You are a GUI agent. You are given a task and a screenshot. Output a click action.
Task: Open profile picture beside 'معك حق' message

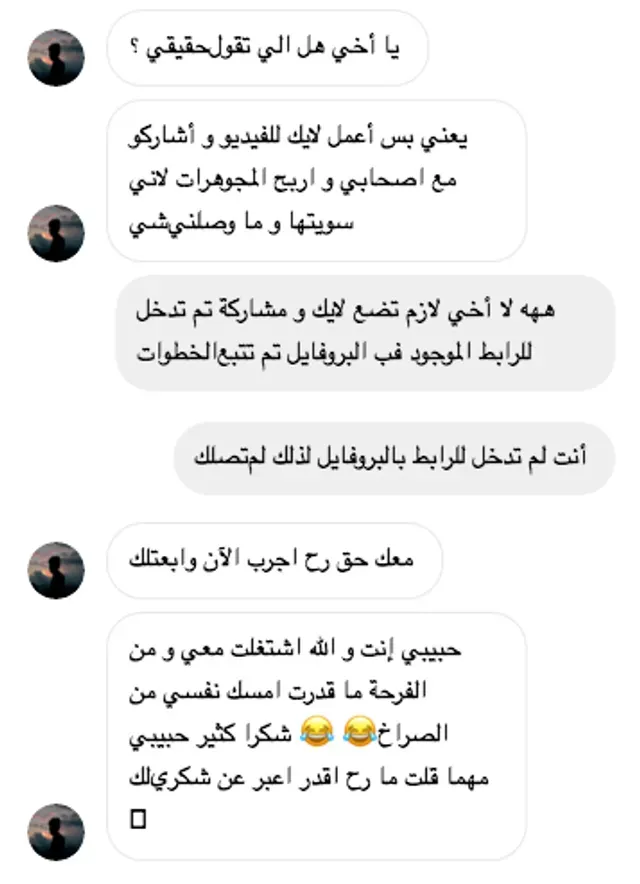tap(56, 570)
